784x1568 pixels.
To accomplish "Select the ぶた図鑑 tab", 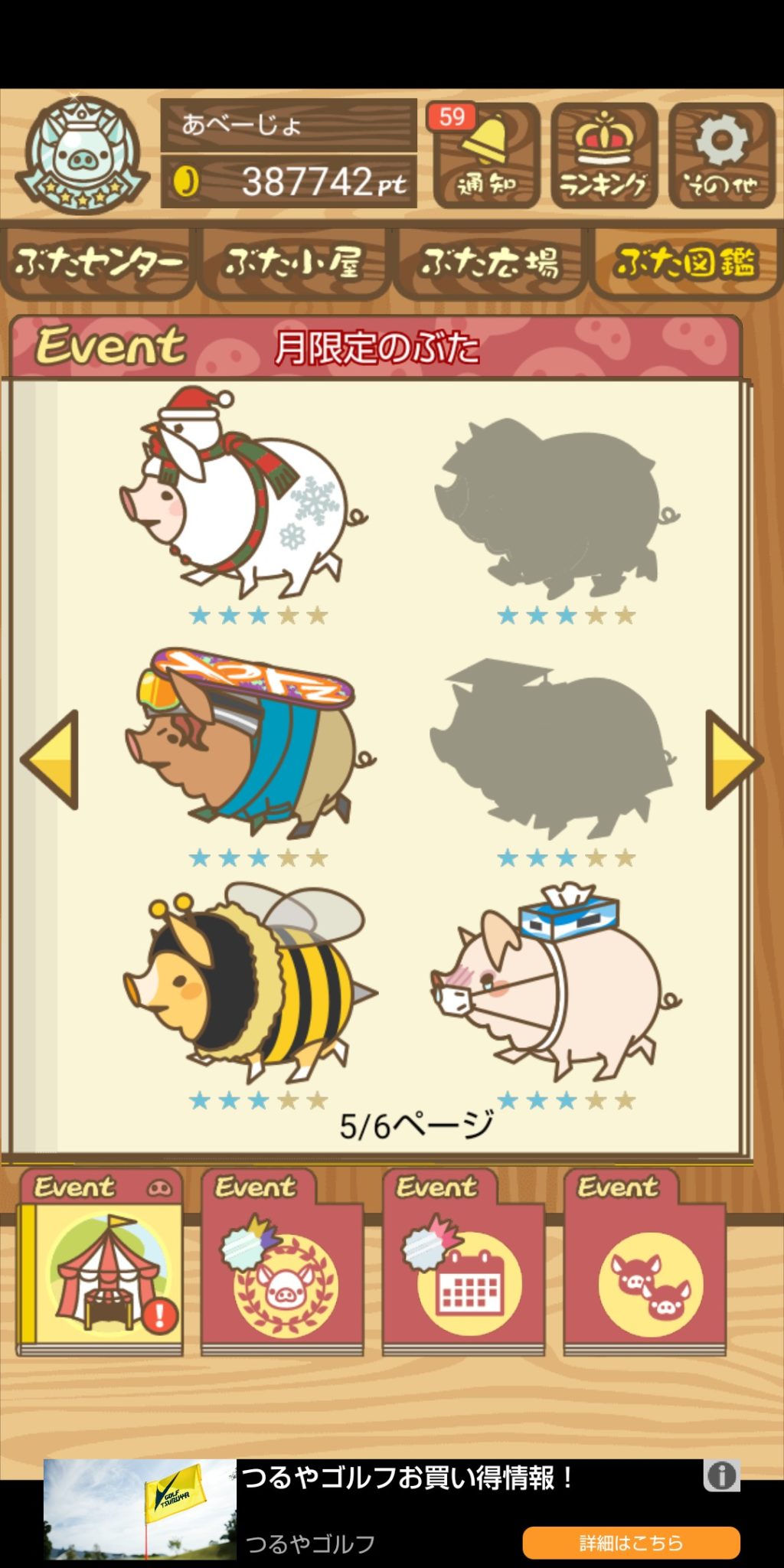I will pyautogui.click(x=686, y=263).
